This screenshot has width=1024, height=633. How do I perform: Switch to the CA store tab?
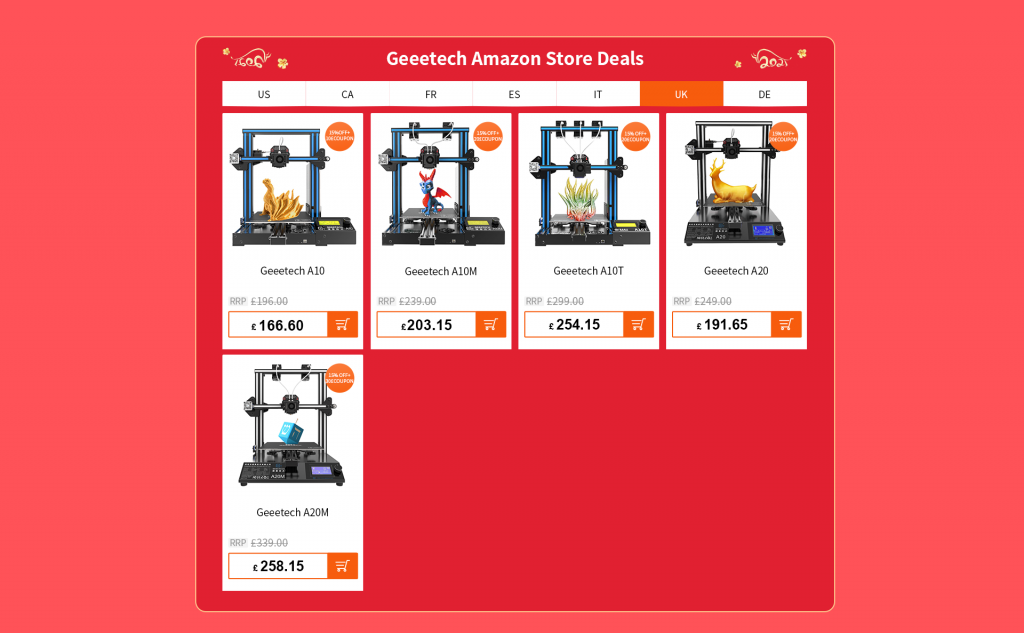pos(347,94)
